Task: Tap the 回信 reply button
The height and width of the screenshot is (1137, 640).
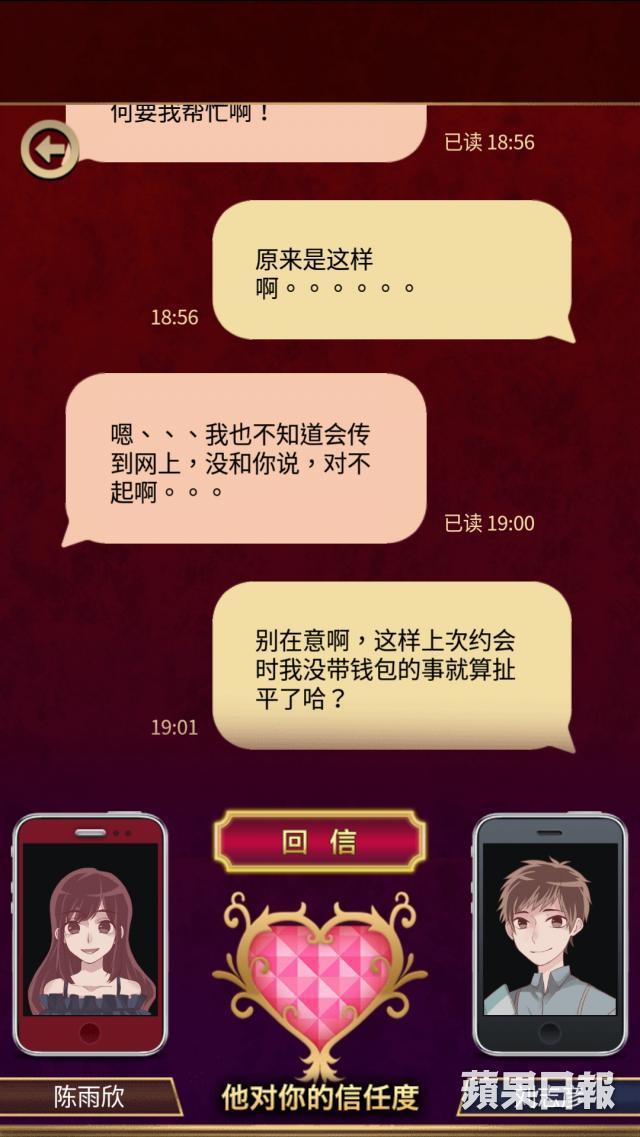Action: (x=319, y=842)
